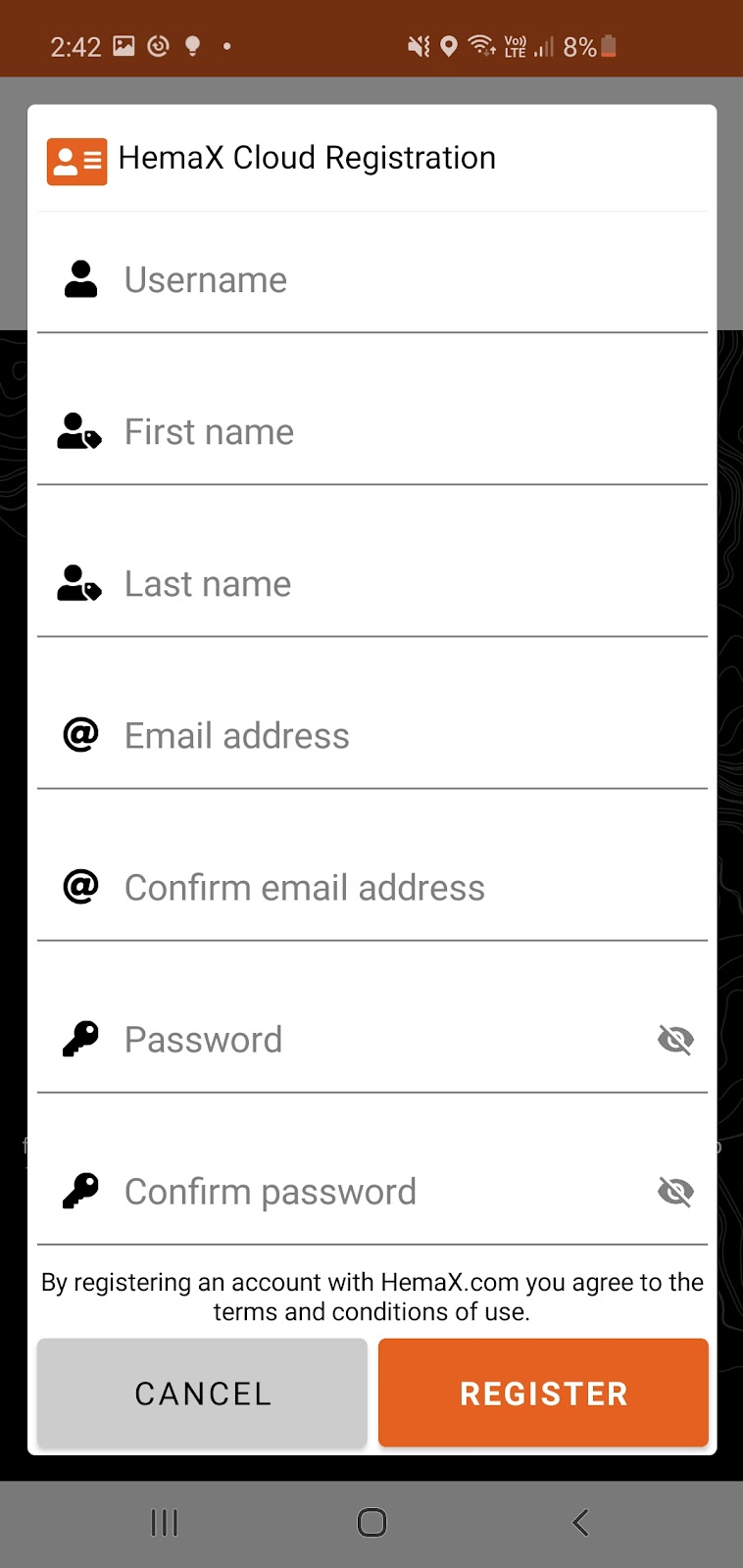Focus the First name field
Screen dimensions: 743x1568
point(372,432)
